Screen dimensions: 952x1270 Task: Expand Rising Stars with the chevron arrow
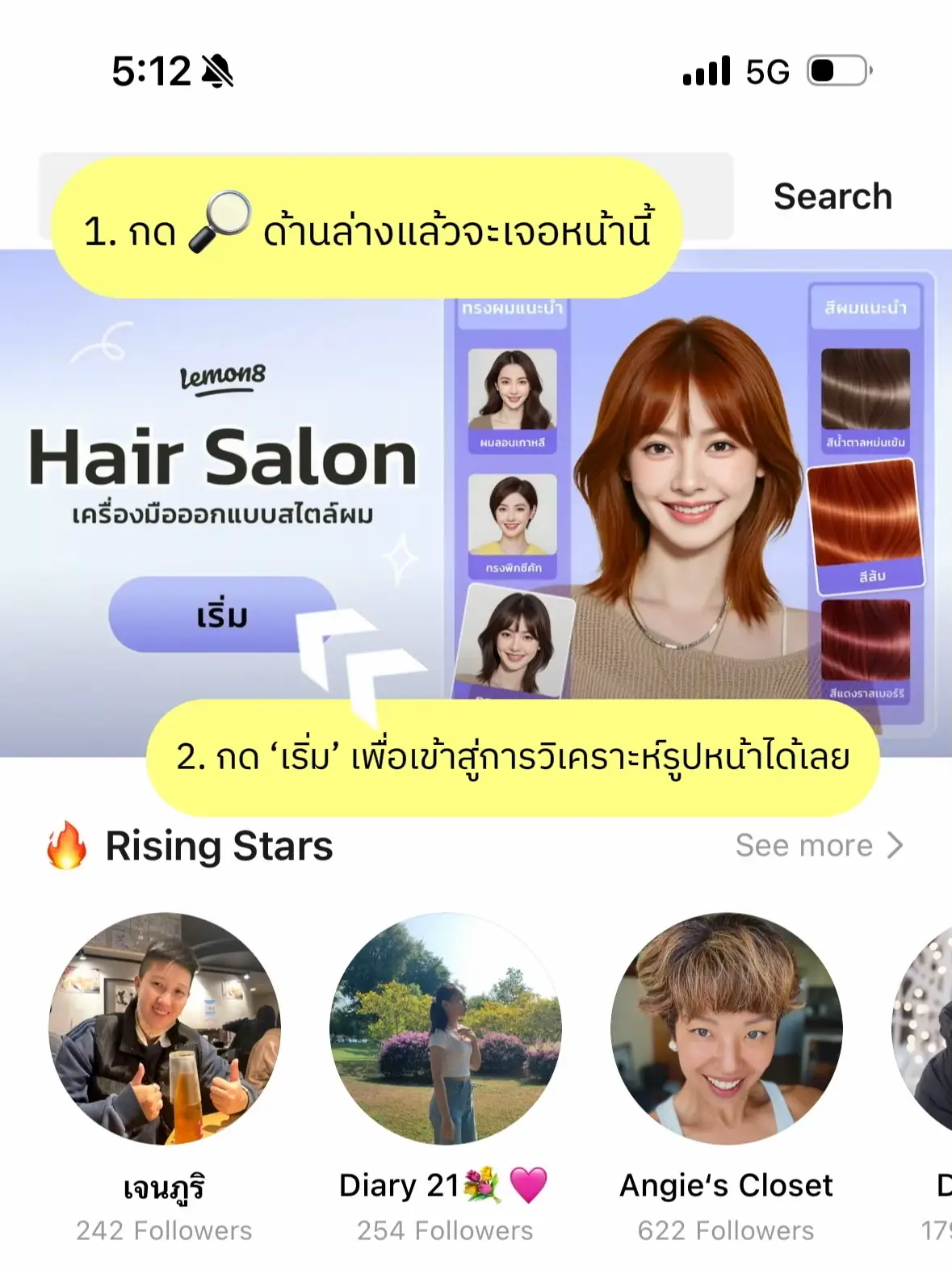point(896,846)
